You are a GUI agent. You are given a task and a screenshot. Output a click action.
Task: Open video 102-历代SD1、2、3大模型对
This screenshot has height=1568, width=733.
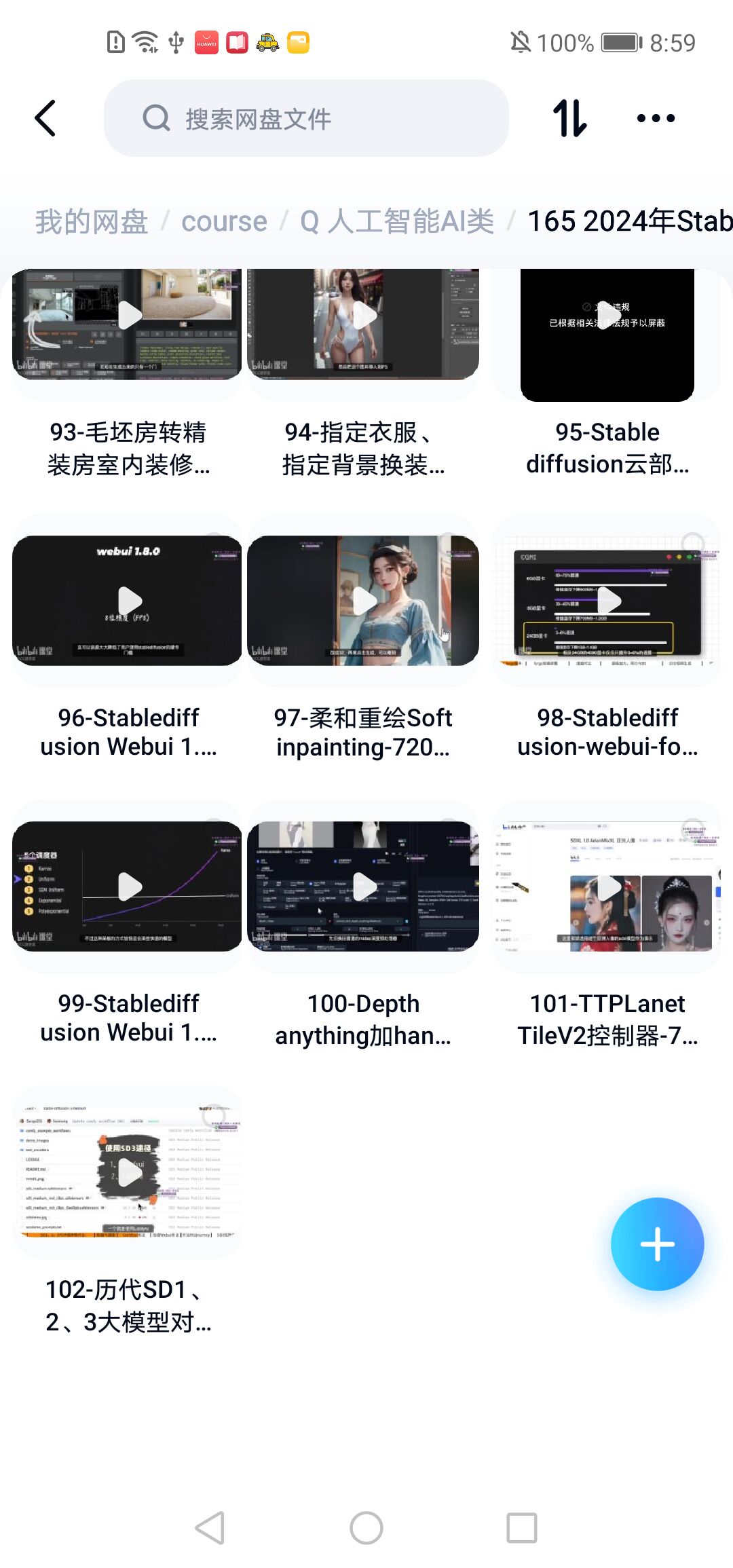point(128,1172)
